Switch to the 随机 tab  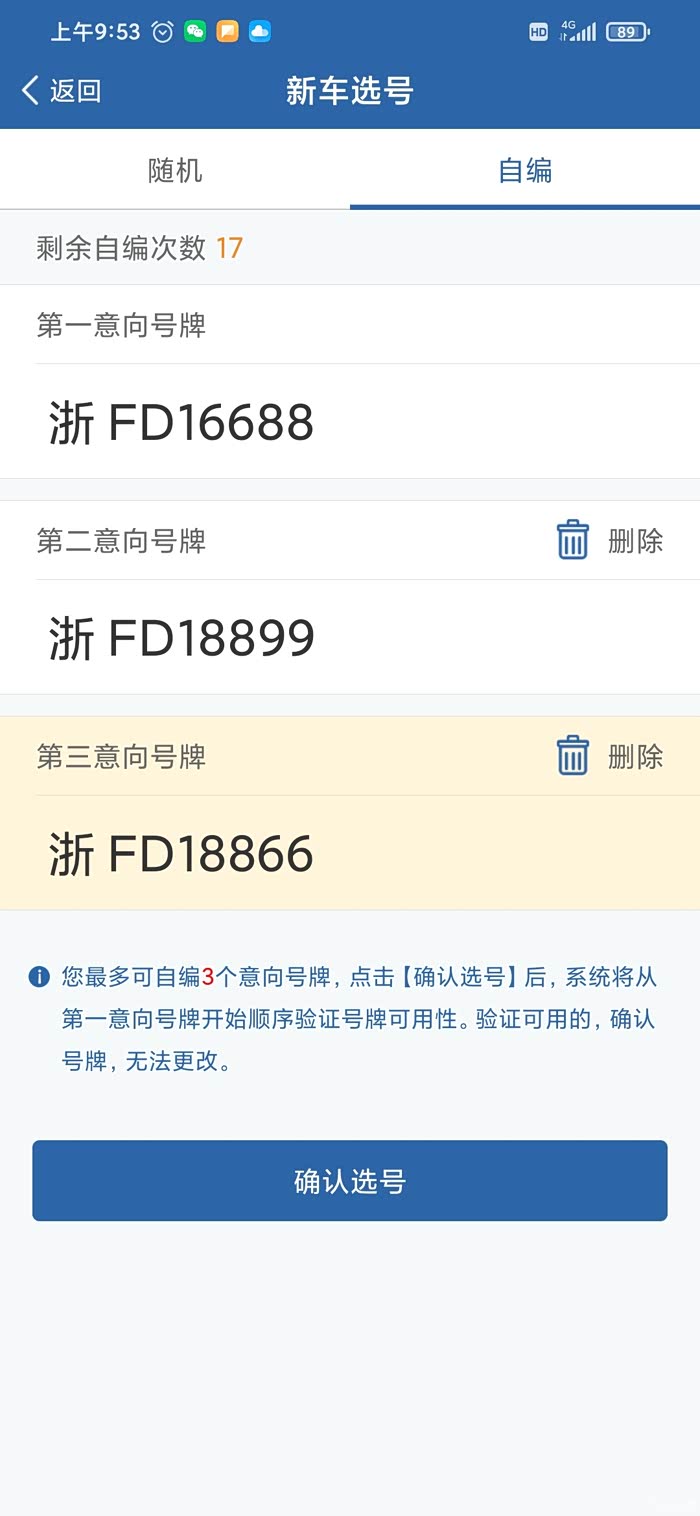pos(175,171)
